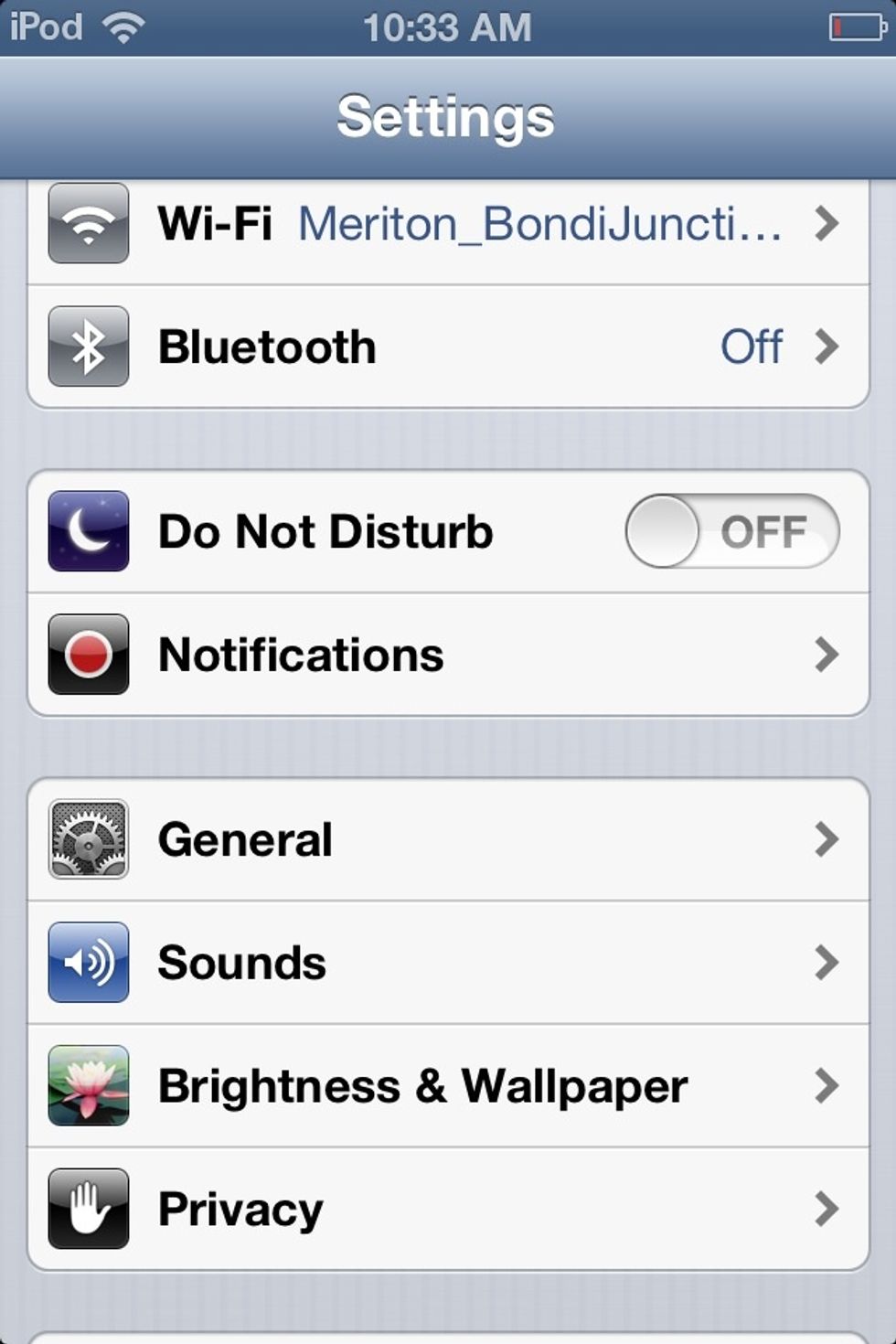Tap the Wi-Fi settings icon
This screenshot has height=1344, width=896.
(x=88, y=224)
